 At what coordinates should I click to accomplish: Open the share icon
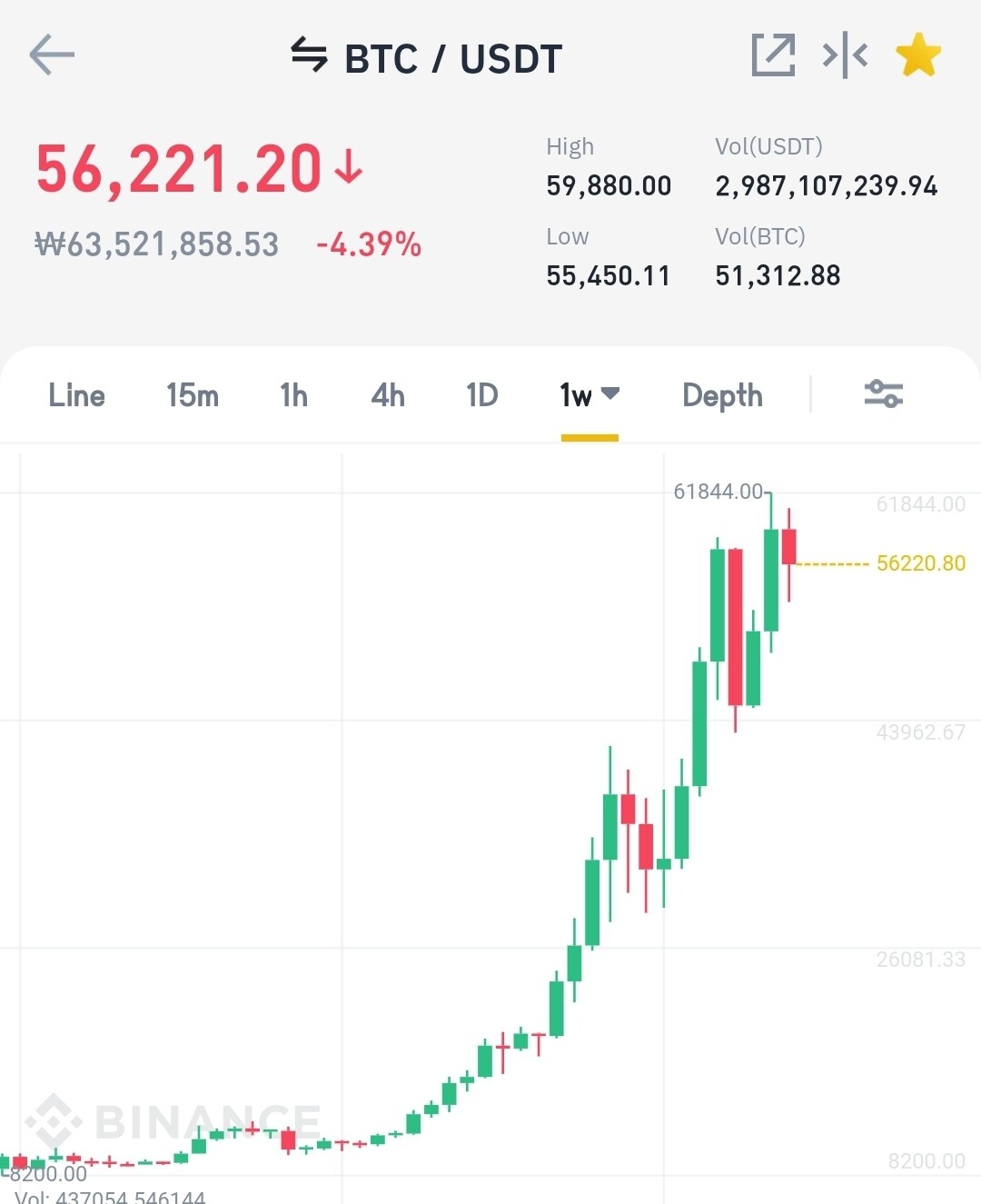pos(773,55)
